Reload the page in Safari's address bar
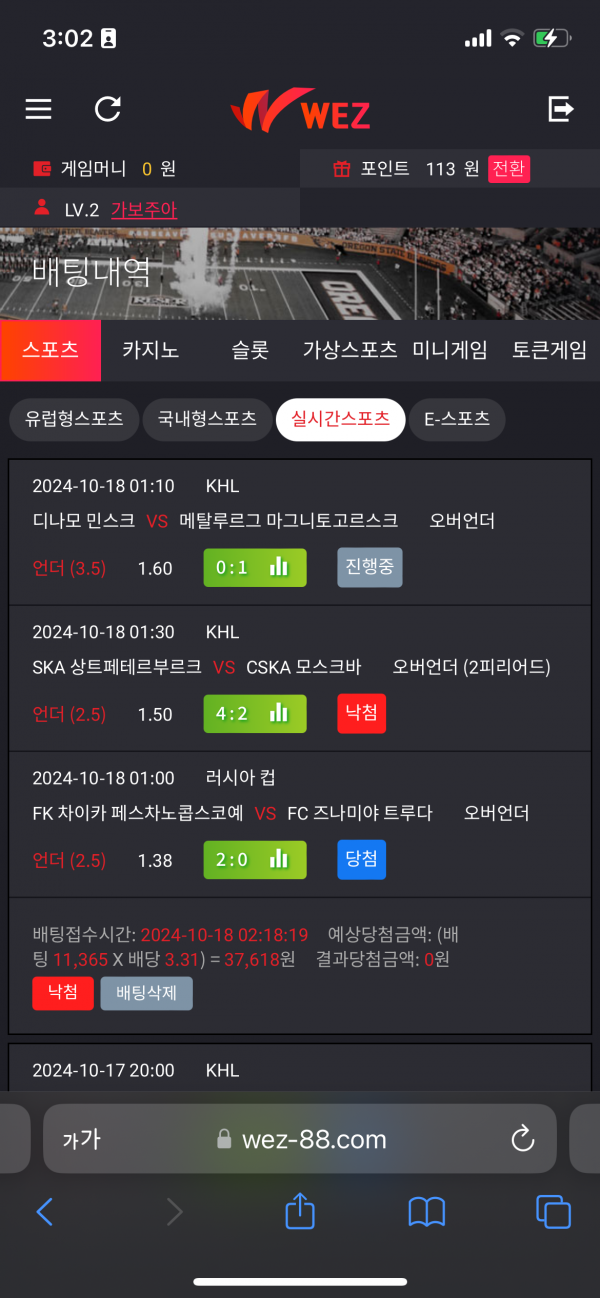 [x=522, y=1138]
